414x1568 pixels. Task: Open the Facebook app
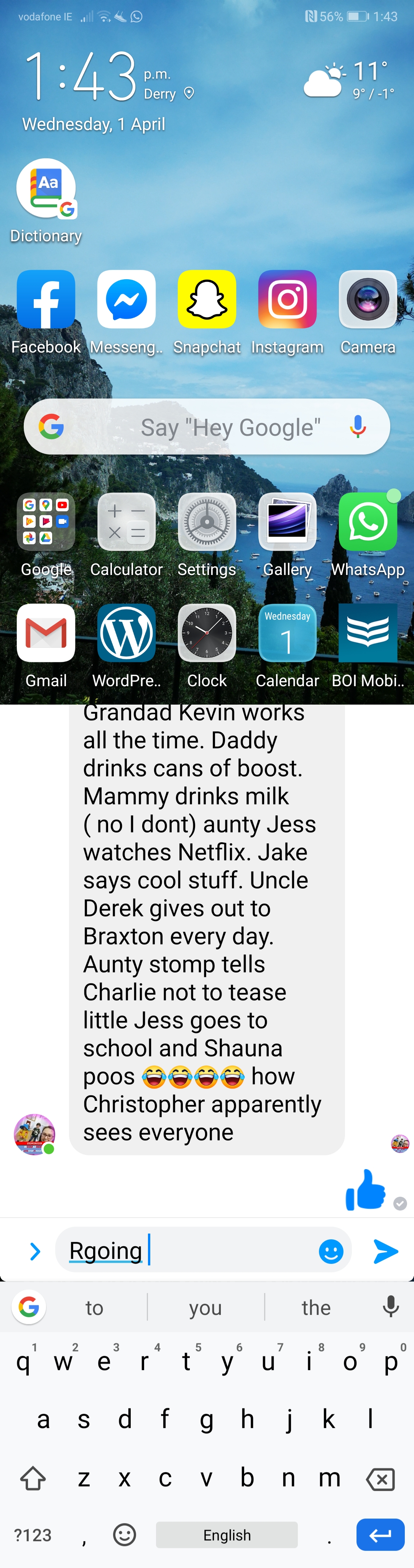pyautogui.click(x=46, y=300)
